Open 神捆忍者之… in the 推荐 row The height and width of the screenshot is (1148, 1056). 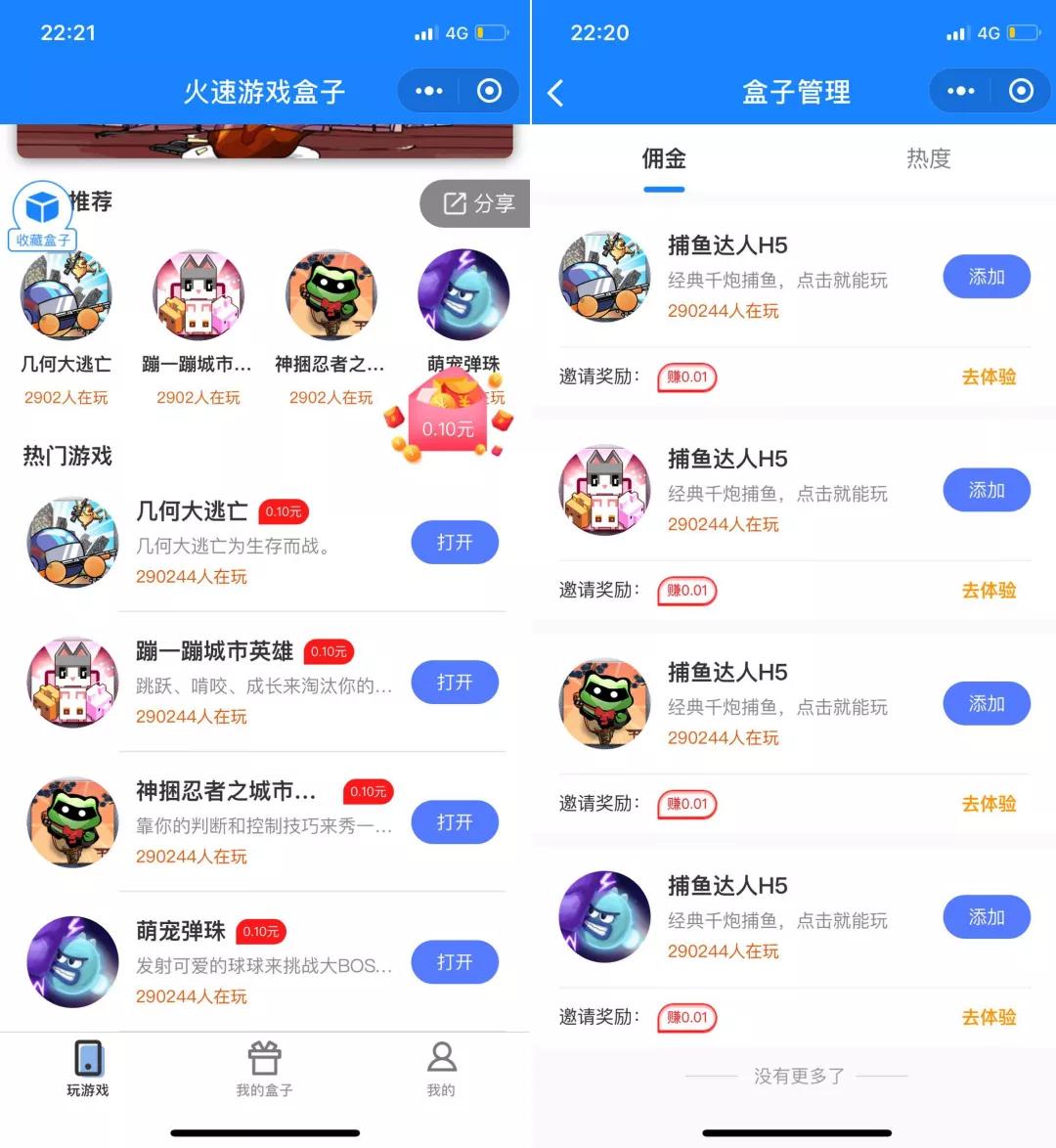pyautogui.click(x=330, y=328)
